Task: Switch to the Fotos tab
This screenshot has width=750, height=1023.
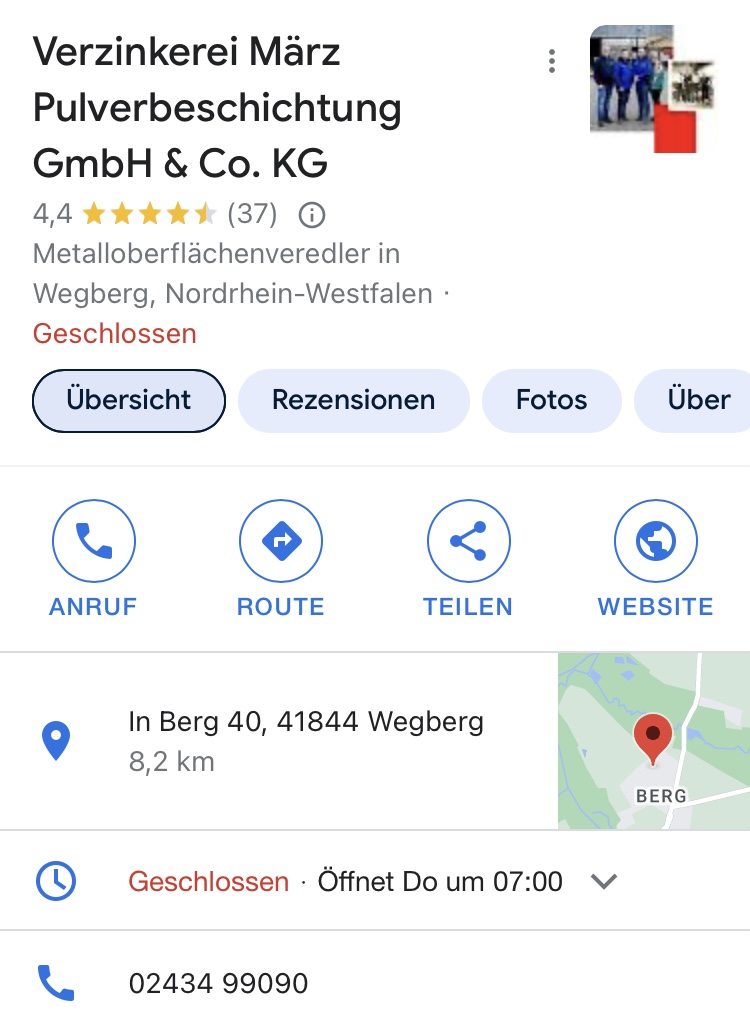Action: point(551,401)
